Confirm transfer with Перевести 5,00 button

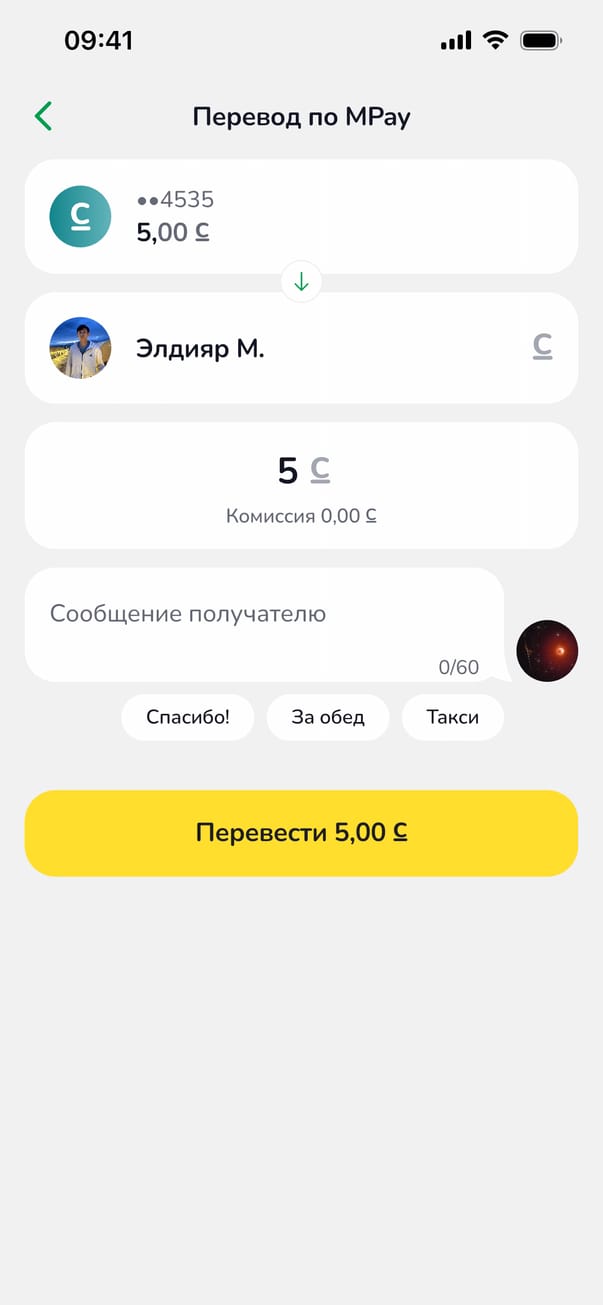click(301, 833)
